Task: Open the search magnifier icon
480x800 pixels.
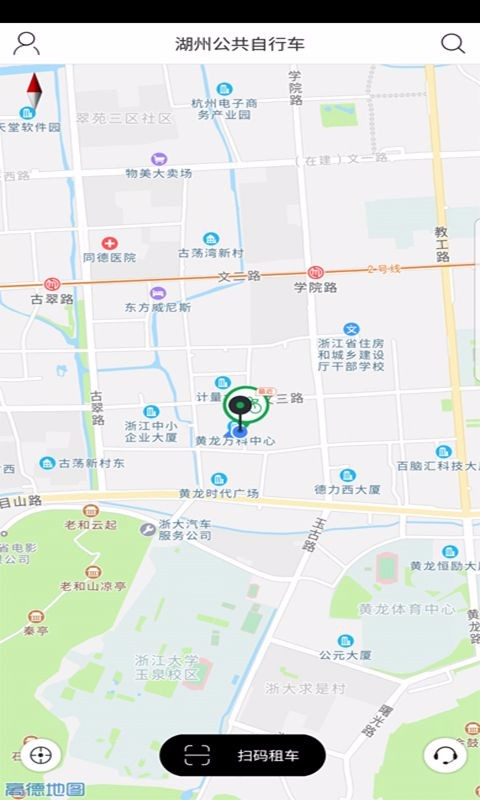Action: point(452,44)
